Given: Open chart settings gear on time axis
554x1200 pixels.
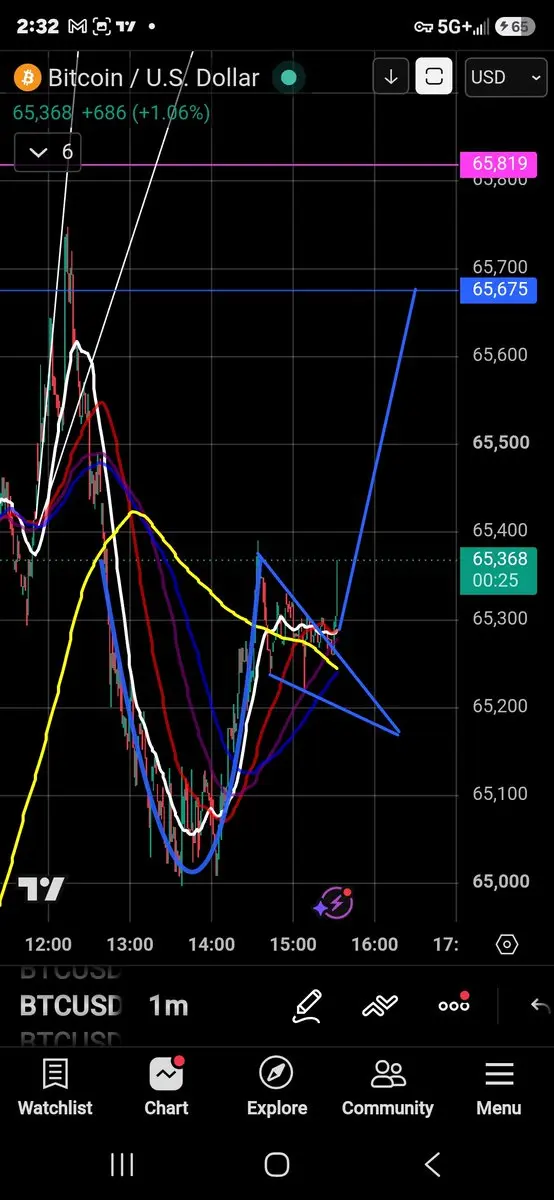Looking at the screenshot, I should click(x=507, y=944).
